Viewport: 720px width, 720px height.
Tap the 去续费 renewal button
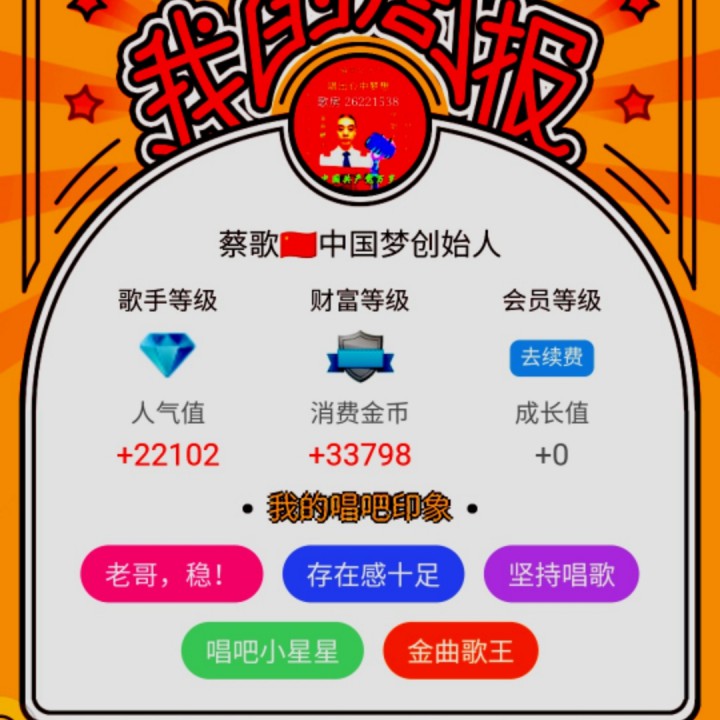click(551, 358)
